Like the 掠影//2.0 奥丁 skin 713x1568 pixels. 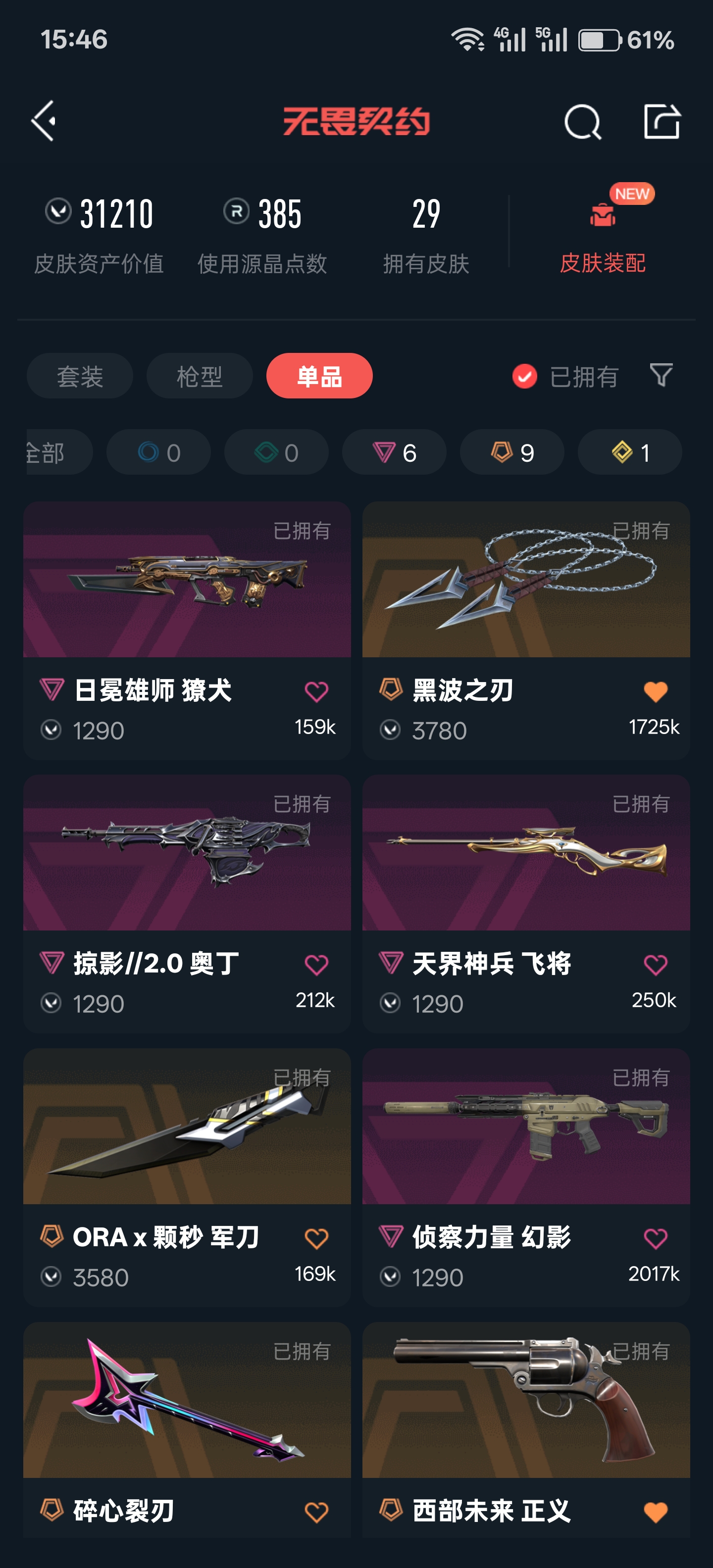(316, 965)
